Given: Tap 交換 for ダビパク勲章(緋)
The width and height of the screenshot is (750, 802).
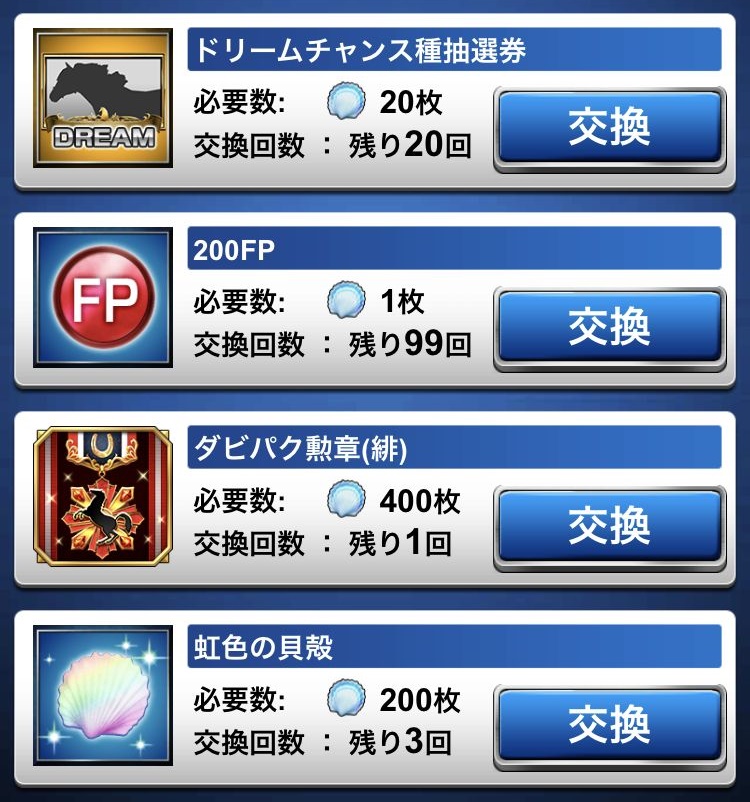Looking at the screenshot, I should tap(609, 526).
